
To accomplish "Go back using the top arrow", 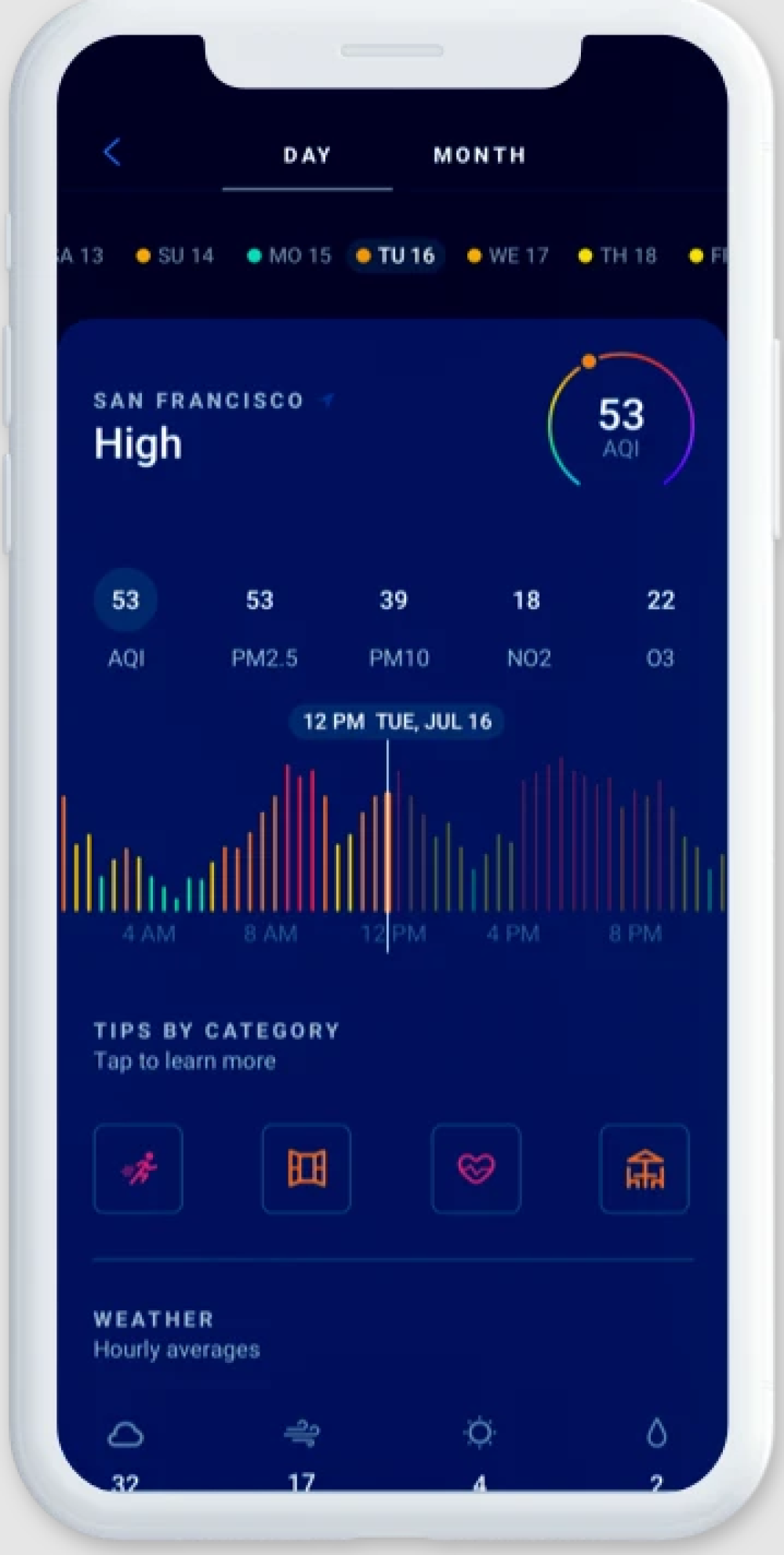I will (x=113, y=152).
